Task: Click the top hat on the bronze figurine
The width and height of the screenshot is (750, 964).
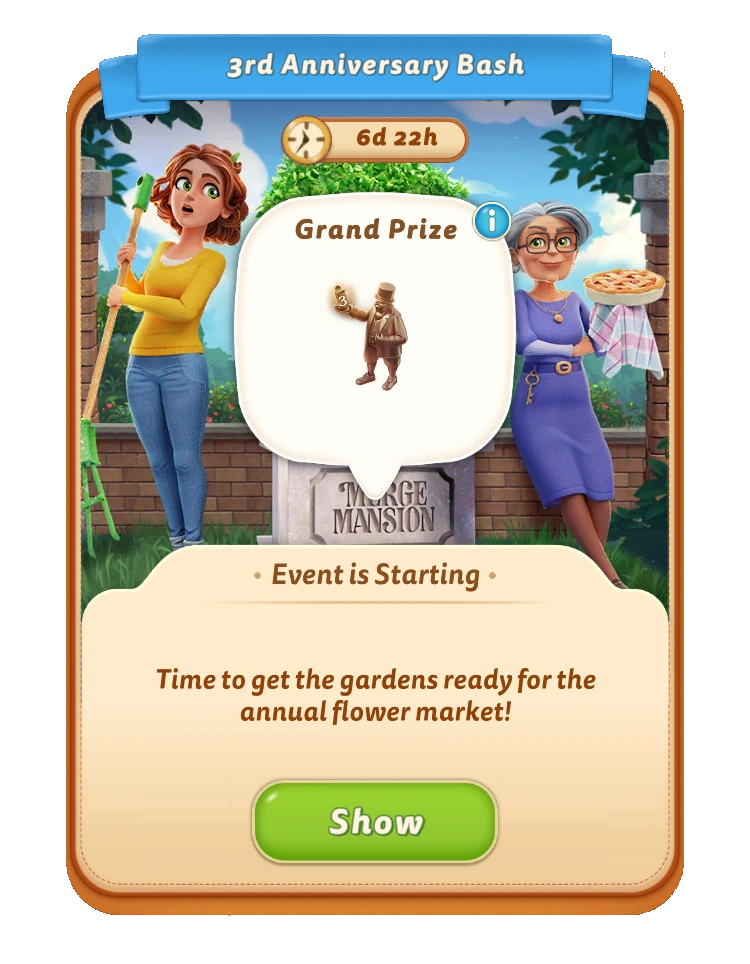Action: 386,292
